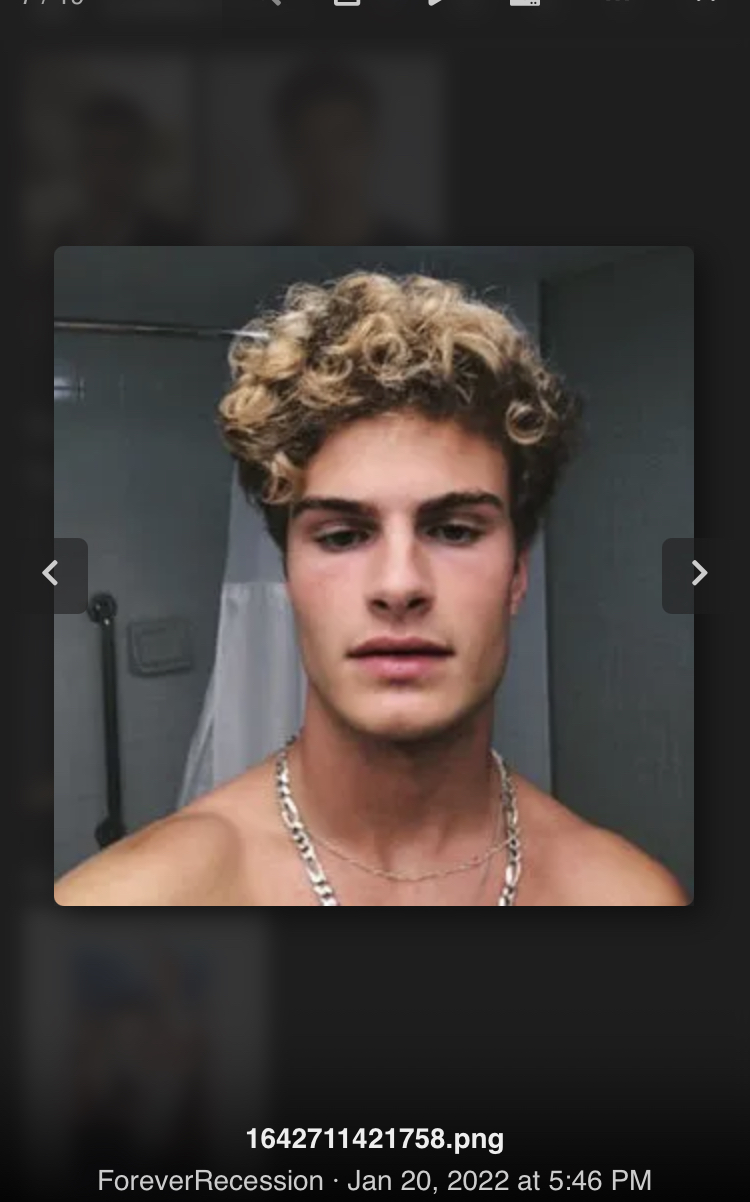Go to the next image
Viewport: 750px width, 1202px height.
[x=699, y=575]
